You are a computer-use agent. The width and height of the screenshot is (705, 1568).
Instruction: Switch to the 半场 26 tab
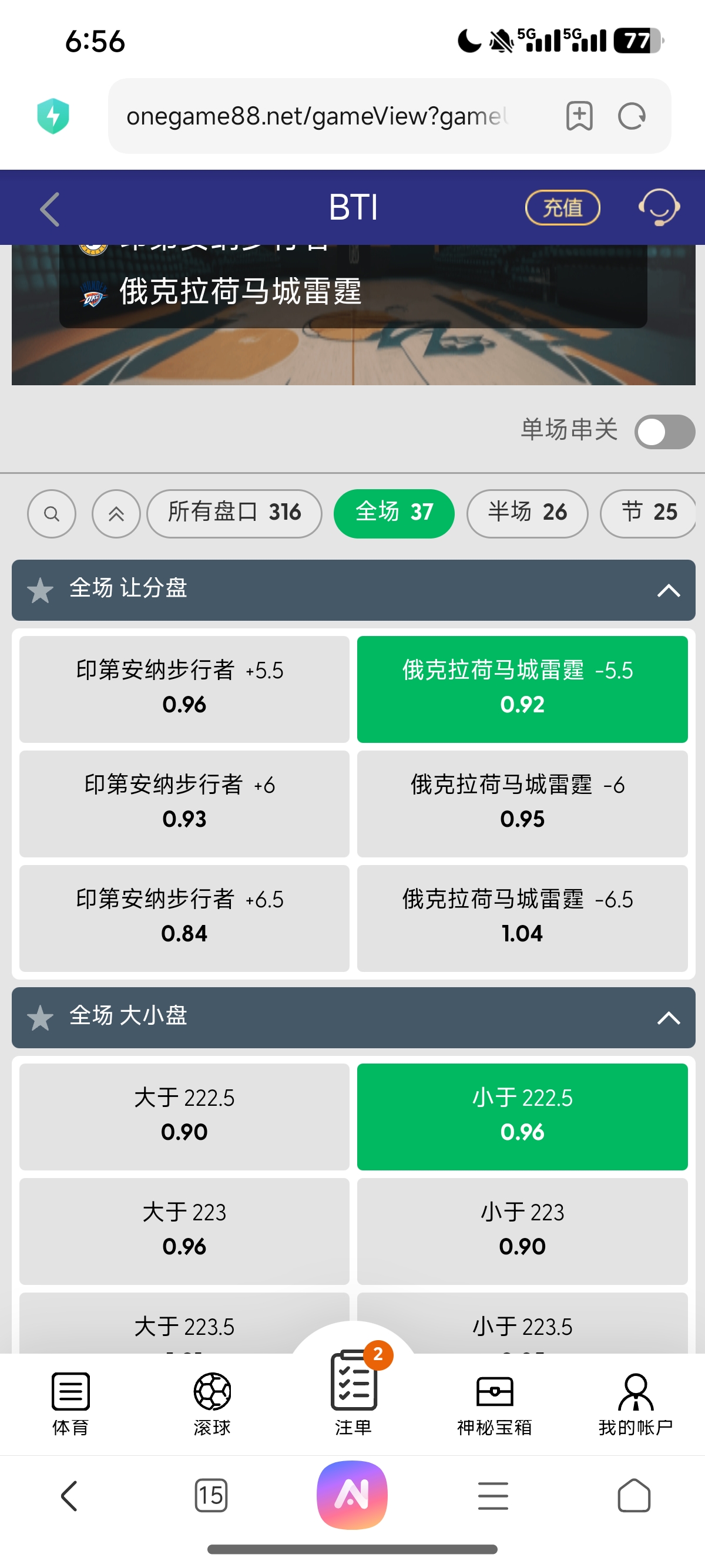[x=526, y=514]
